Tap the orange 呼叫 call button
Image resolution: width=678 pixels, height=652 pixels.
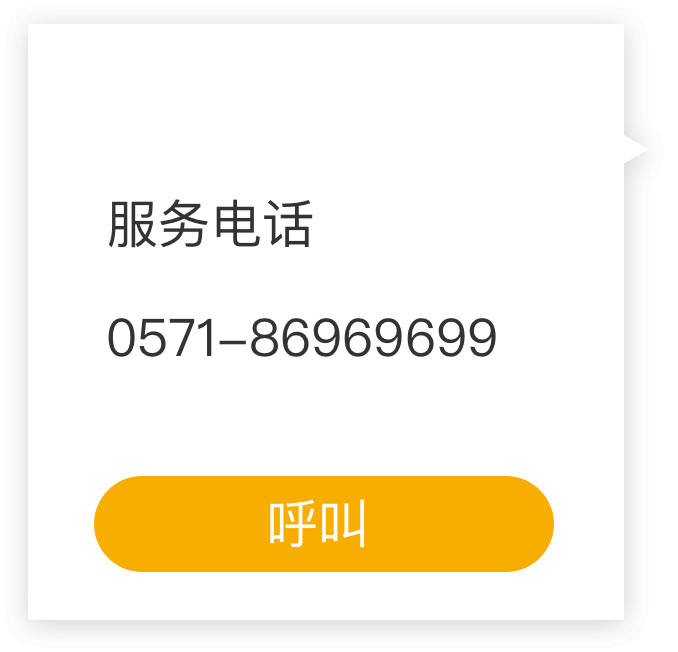pyautogui.click(x=323, y=524)
